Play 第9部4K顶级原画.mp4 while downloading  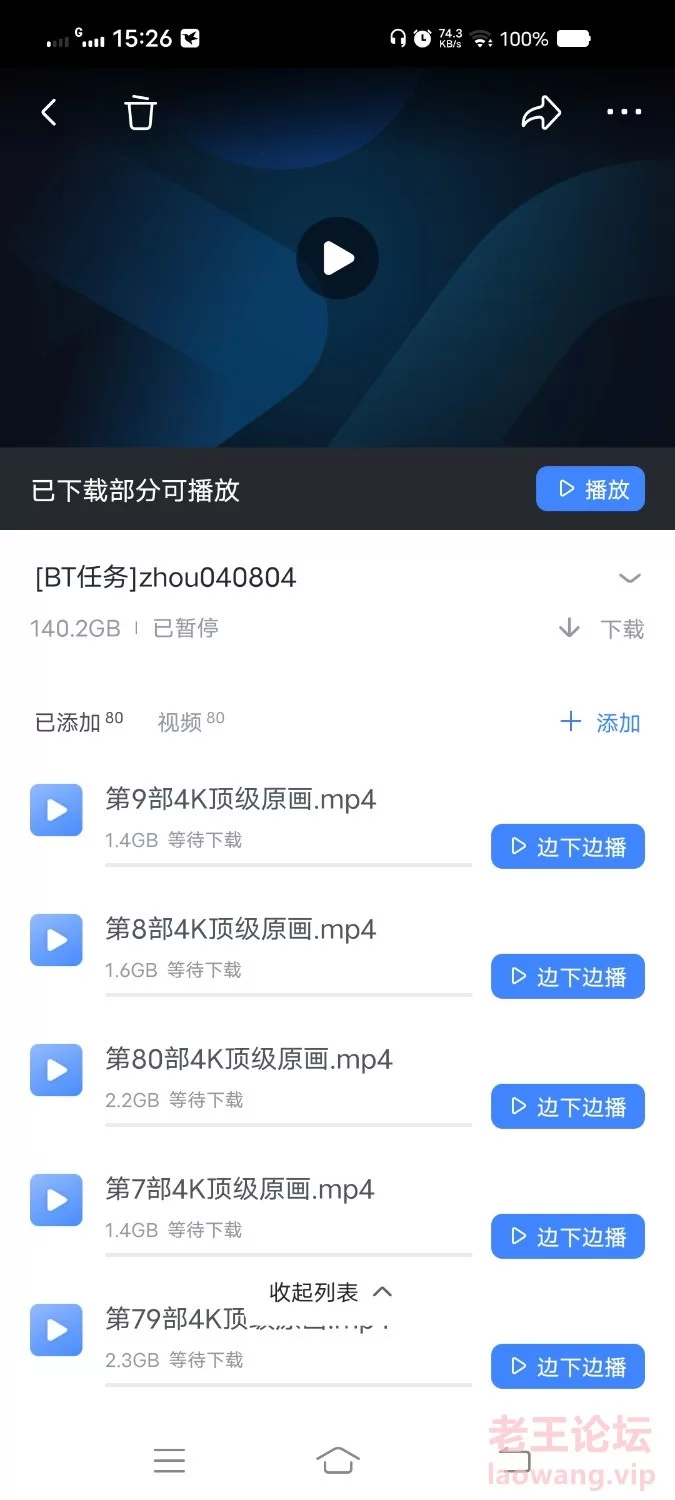click(x=567, y=847)
